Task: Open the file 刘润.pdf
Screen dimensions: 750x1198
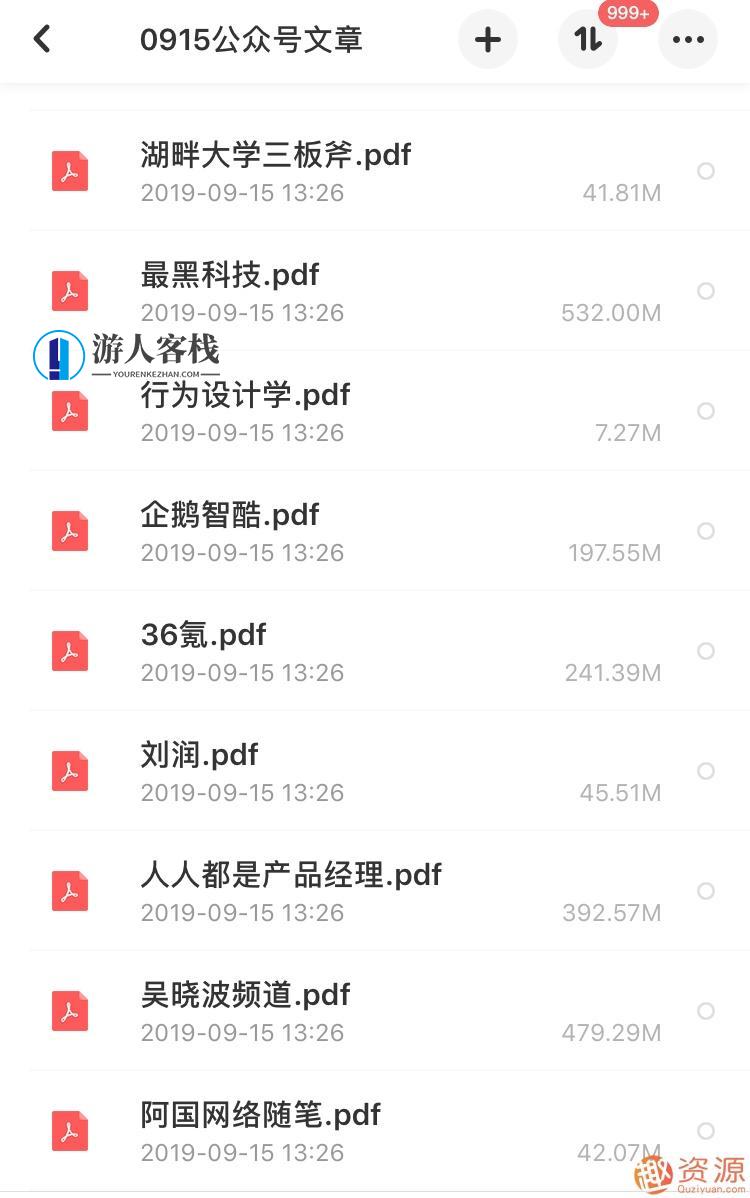Action: point(199,755)
